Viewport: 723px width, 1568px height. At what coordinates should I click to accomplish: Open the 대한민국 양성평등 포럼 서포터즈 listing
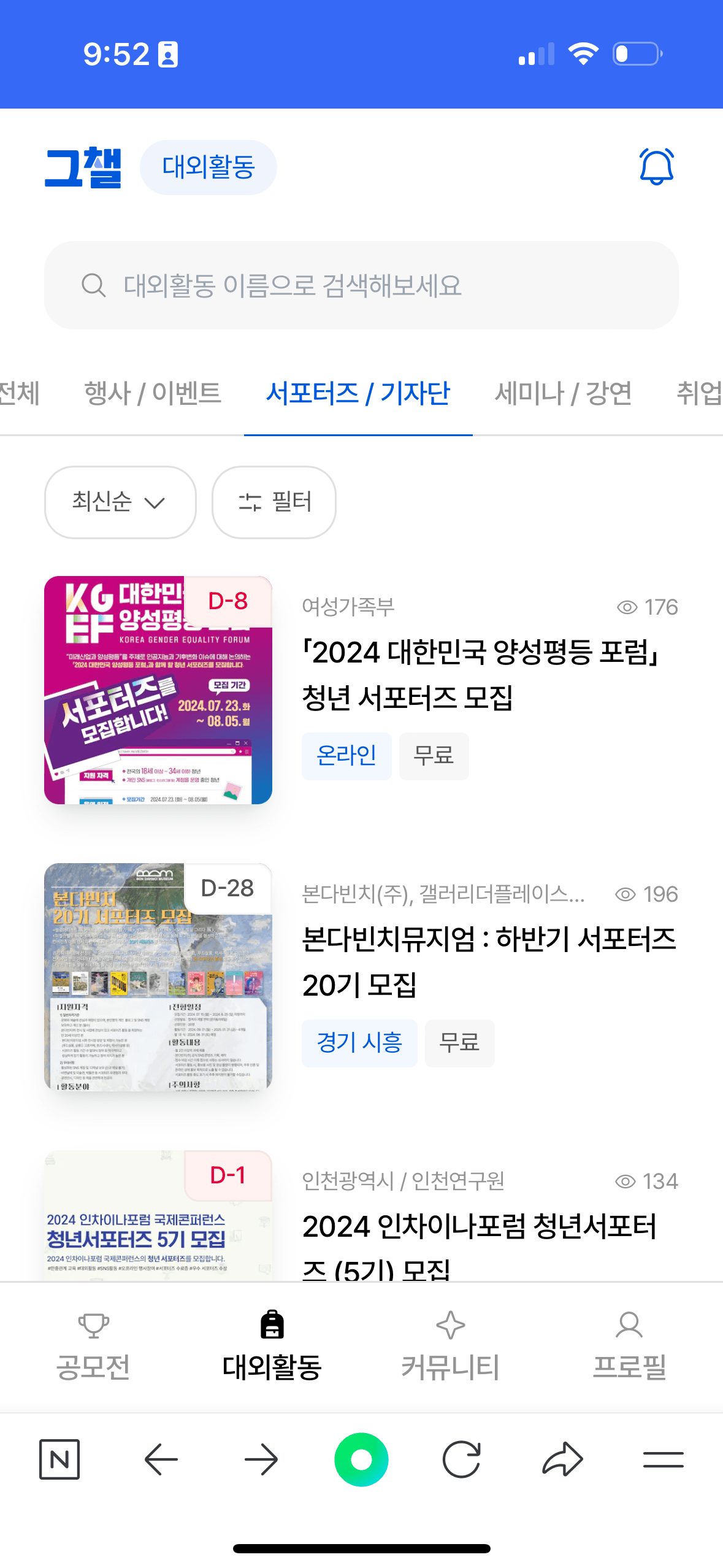point(481,674)
